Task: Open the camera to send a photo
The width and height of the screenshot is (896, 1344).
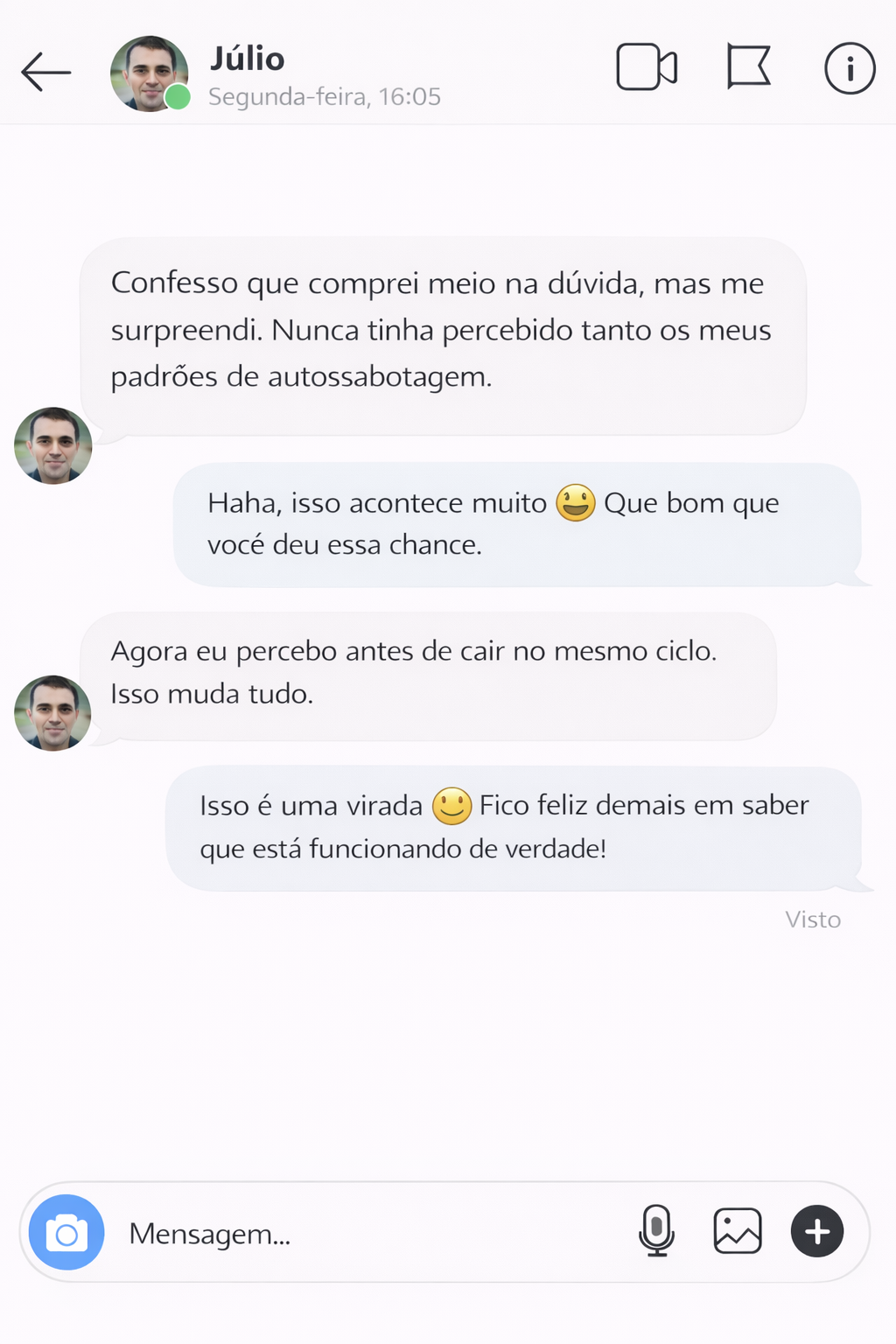Action: coord(66,1232)
